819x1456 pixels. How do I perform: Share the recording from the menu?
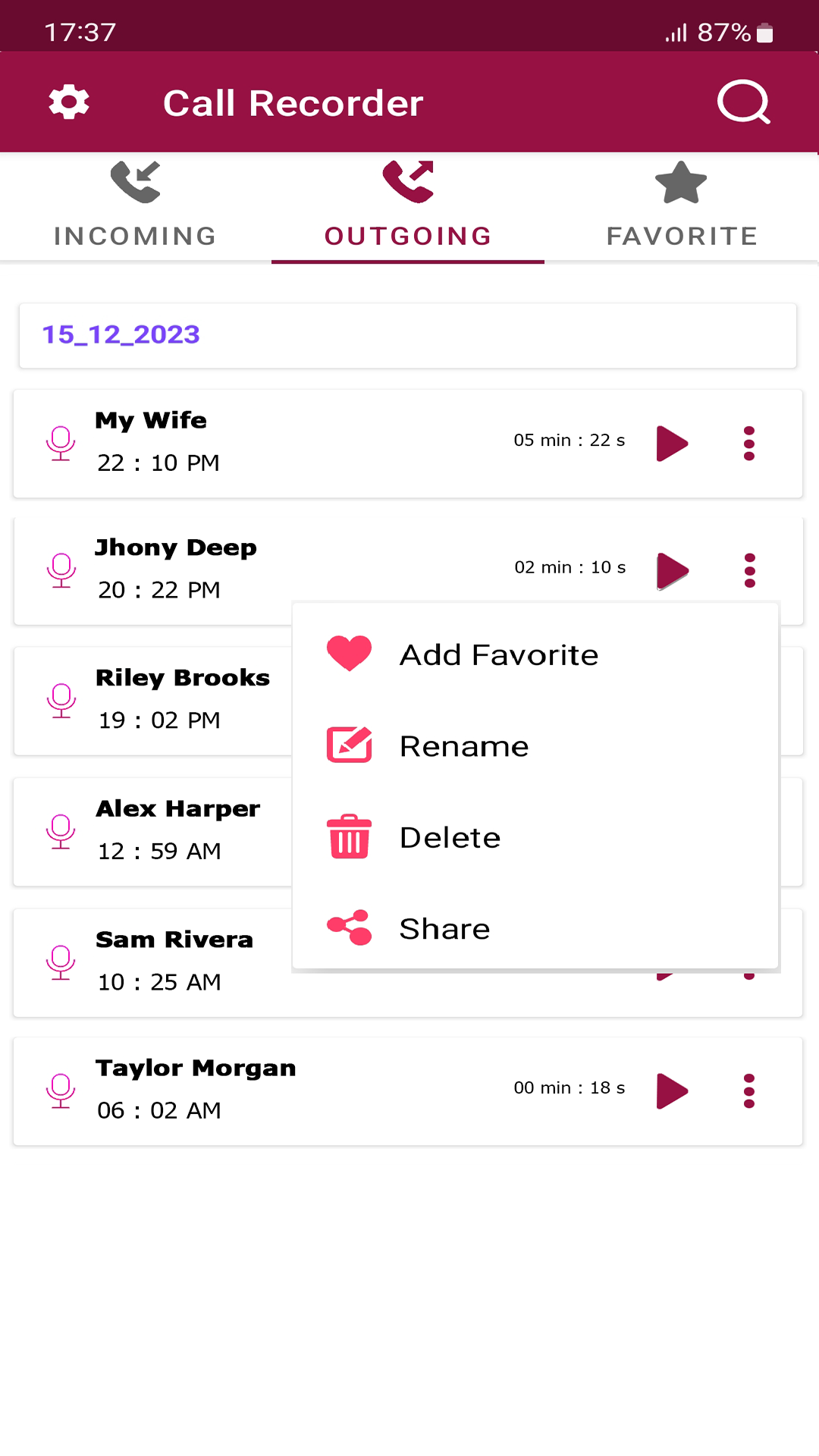(445, 929)
